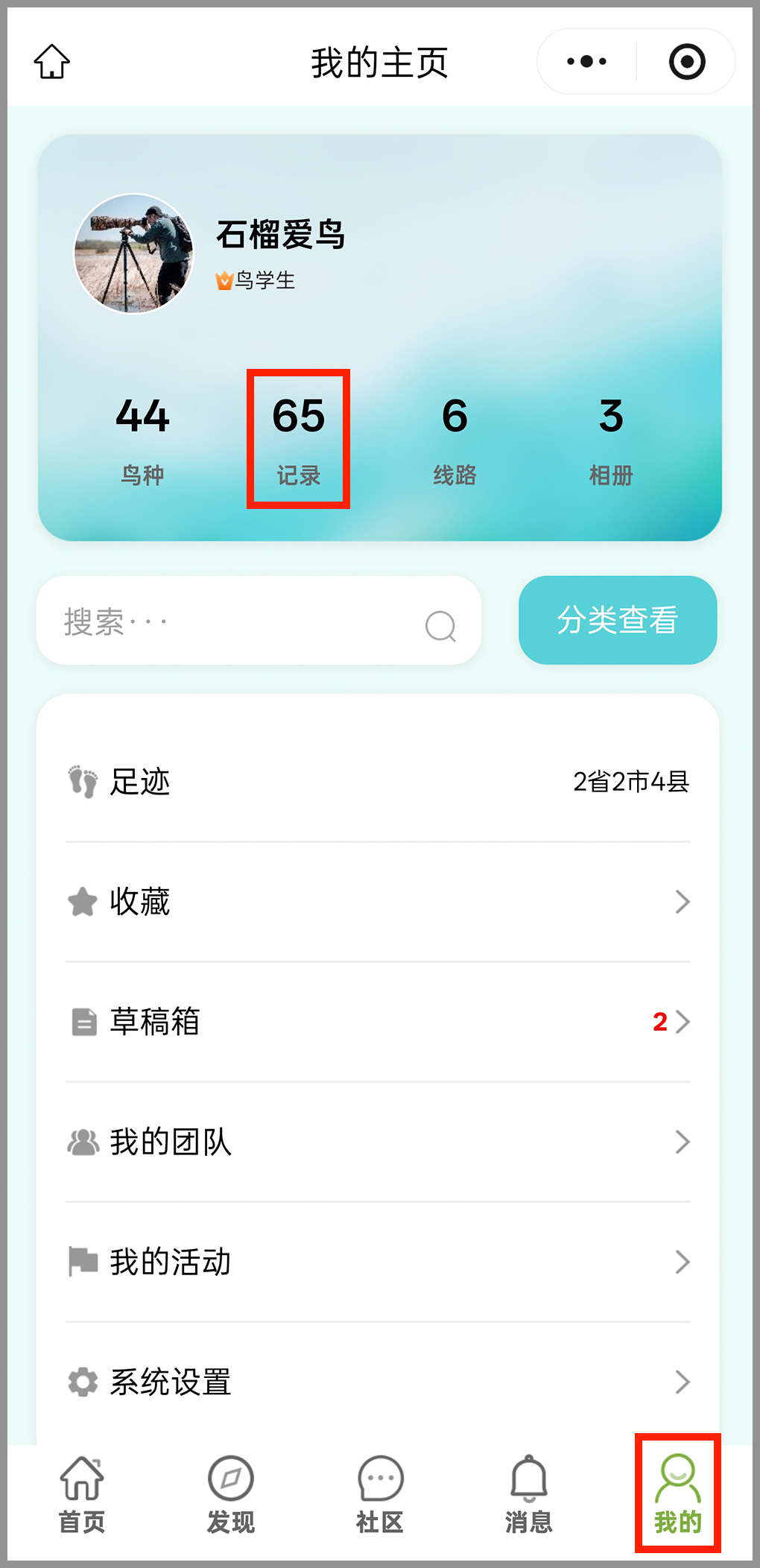Image resolution: width=760 pixels, height=1568 pixels.
Task: Switch to the 社区 tab
Action: click(380, 1494)
